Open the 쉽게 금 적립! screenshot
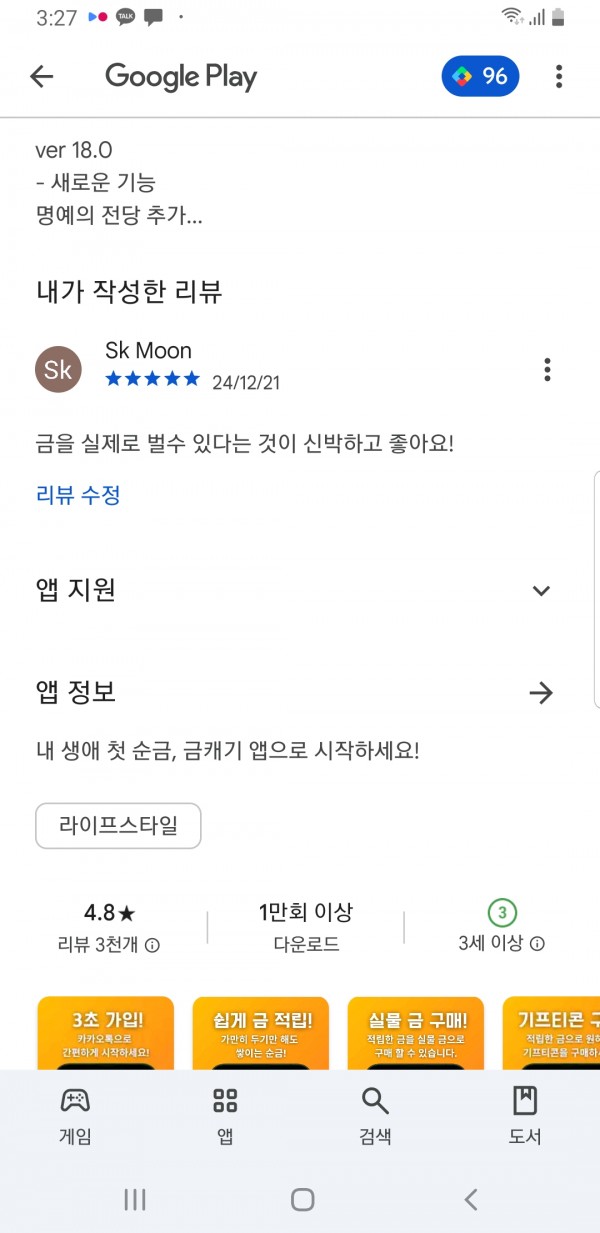 (x=262, y=1033)
